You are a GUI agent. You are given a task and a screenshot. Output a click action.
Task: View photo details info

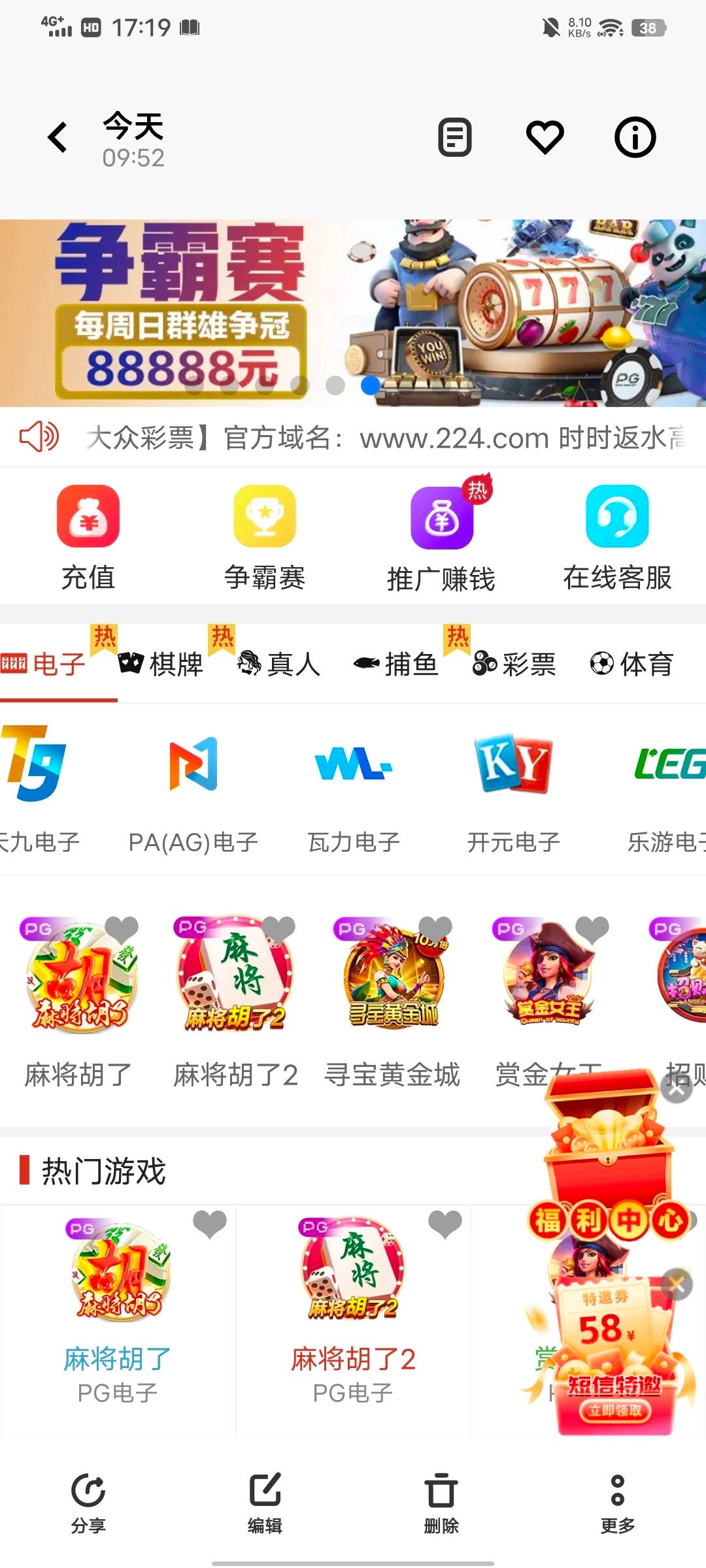click(x=635, y=137)
